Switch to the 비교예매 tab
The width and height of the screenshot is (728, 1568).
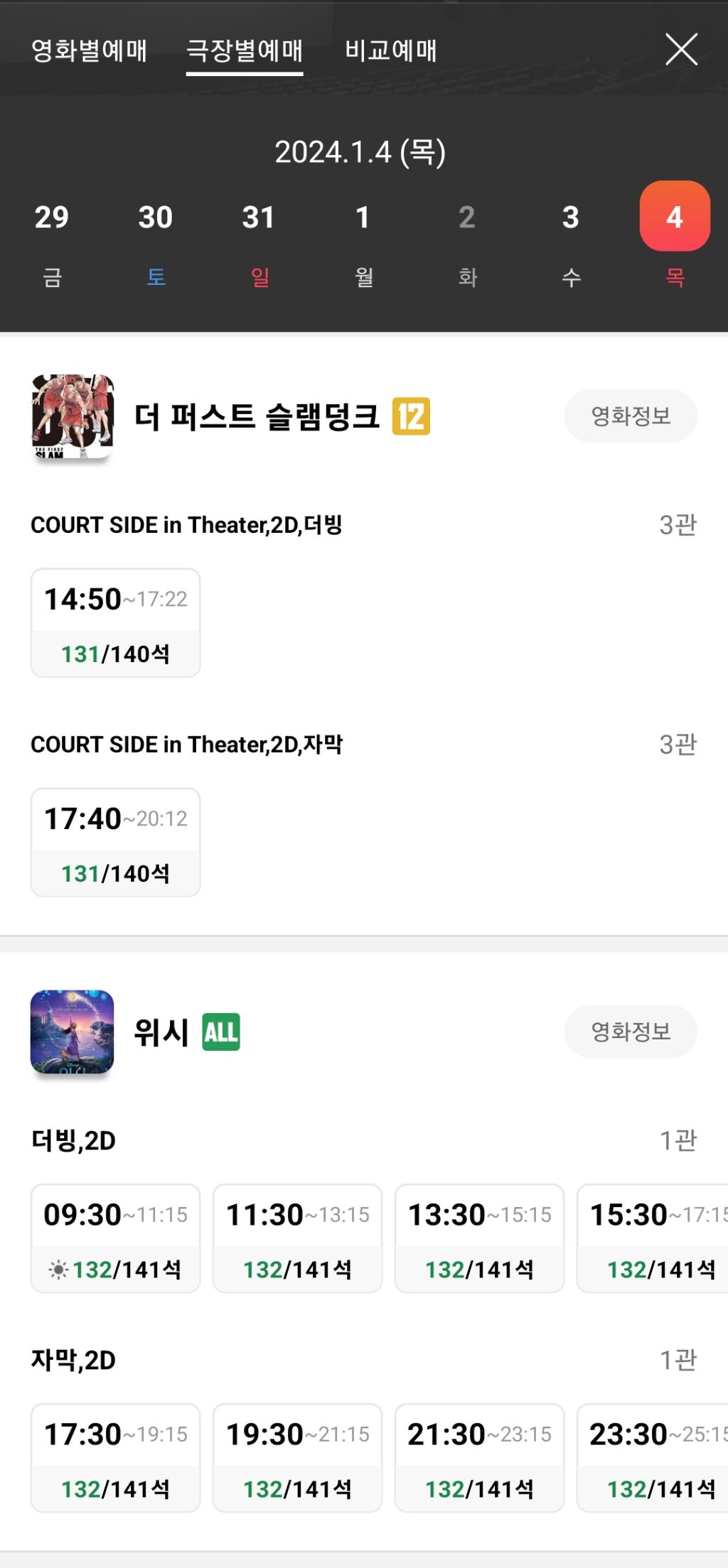[390, 50]
